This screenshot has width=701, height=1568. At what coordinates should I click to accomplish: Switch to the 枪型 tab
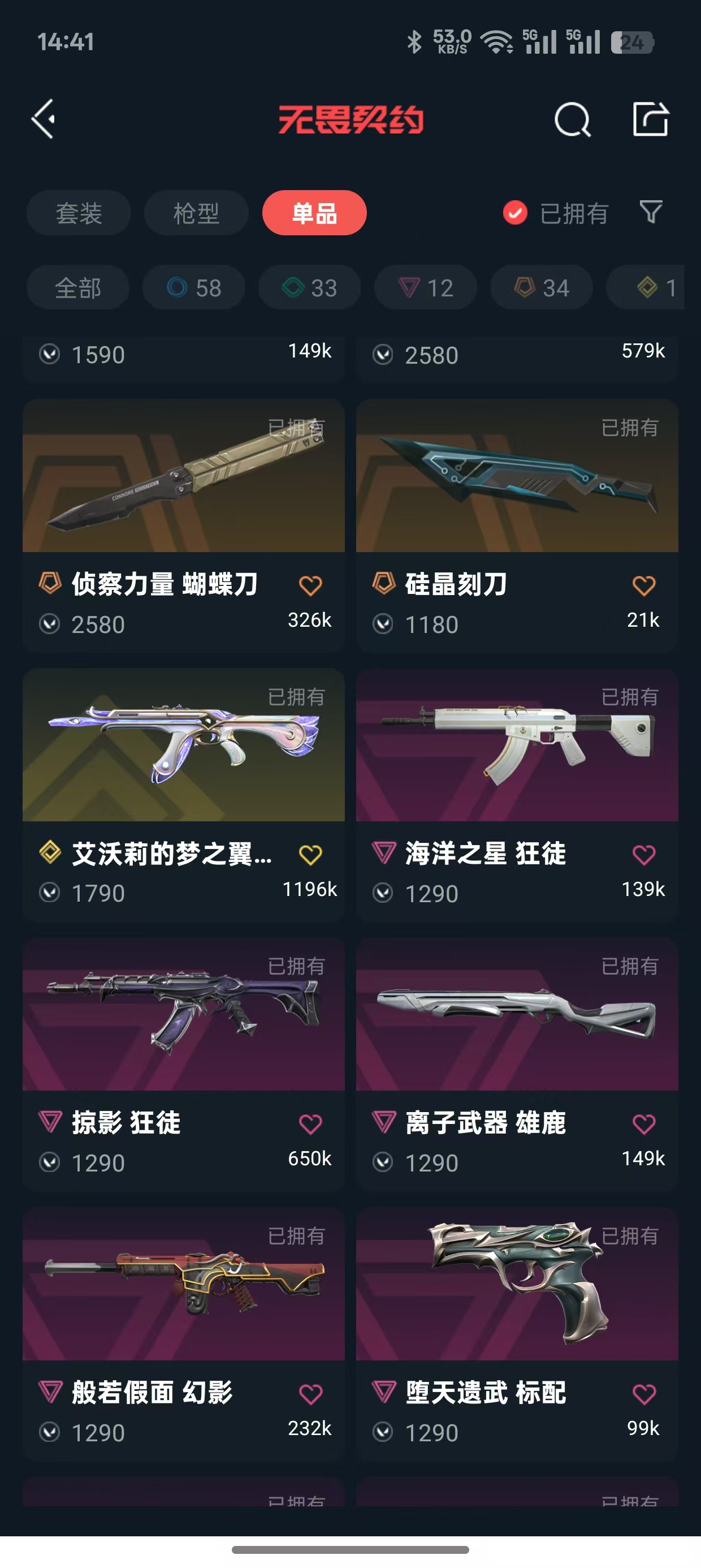click(196, 213)
